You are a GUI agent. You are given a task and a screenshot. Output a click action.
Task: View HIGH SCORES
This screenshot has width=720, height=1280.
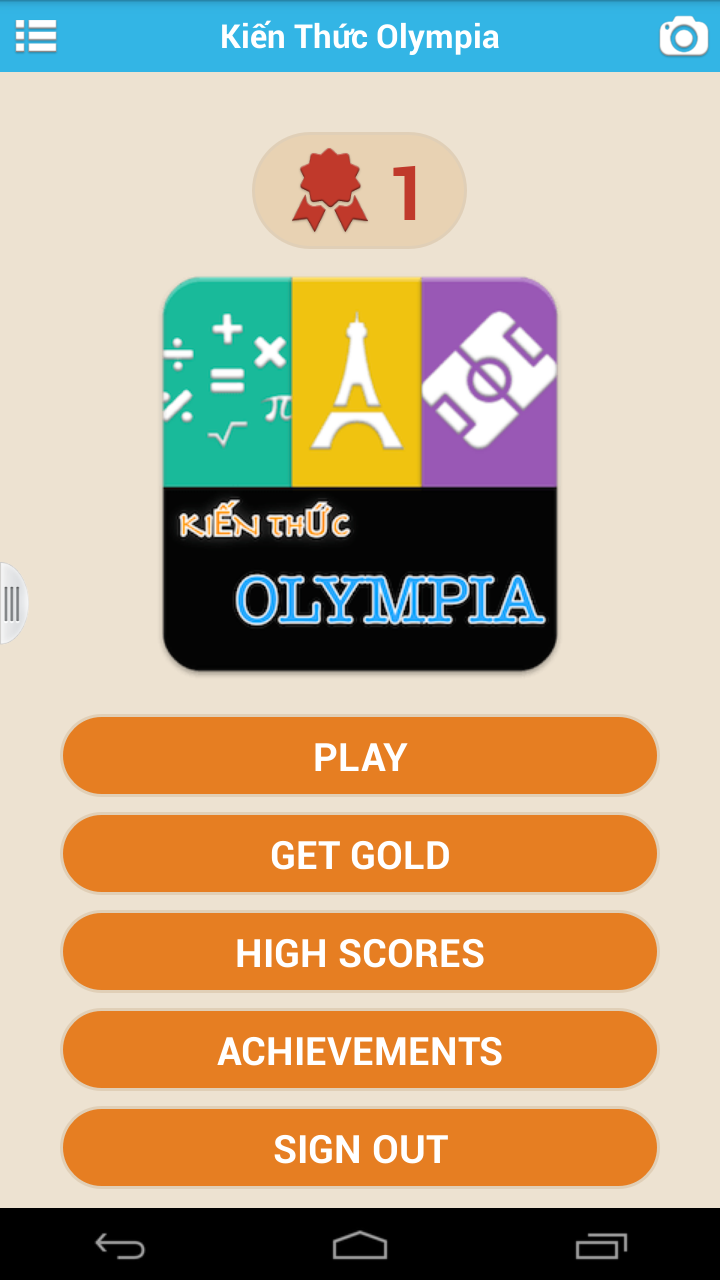pyautogui.click(x=360, y=952)
